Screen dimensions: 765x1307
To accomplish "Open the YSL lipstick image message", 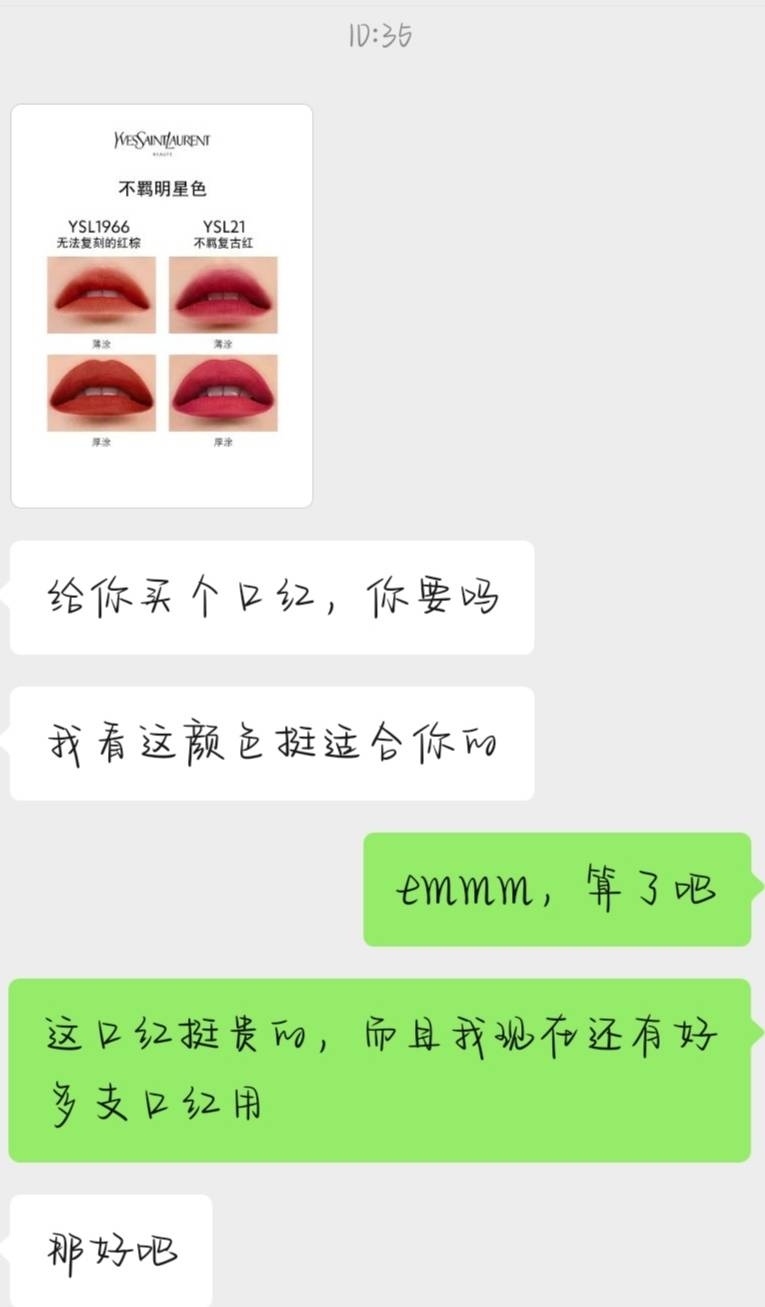I will pos(162,306).
